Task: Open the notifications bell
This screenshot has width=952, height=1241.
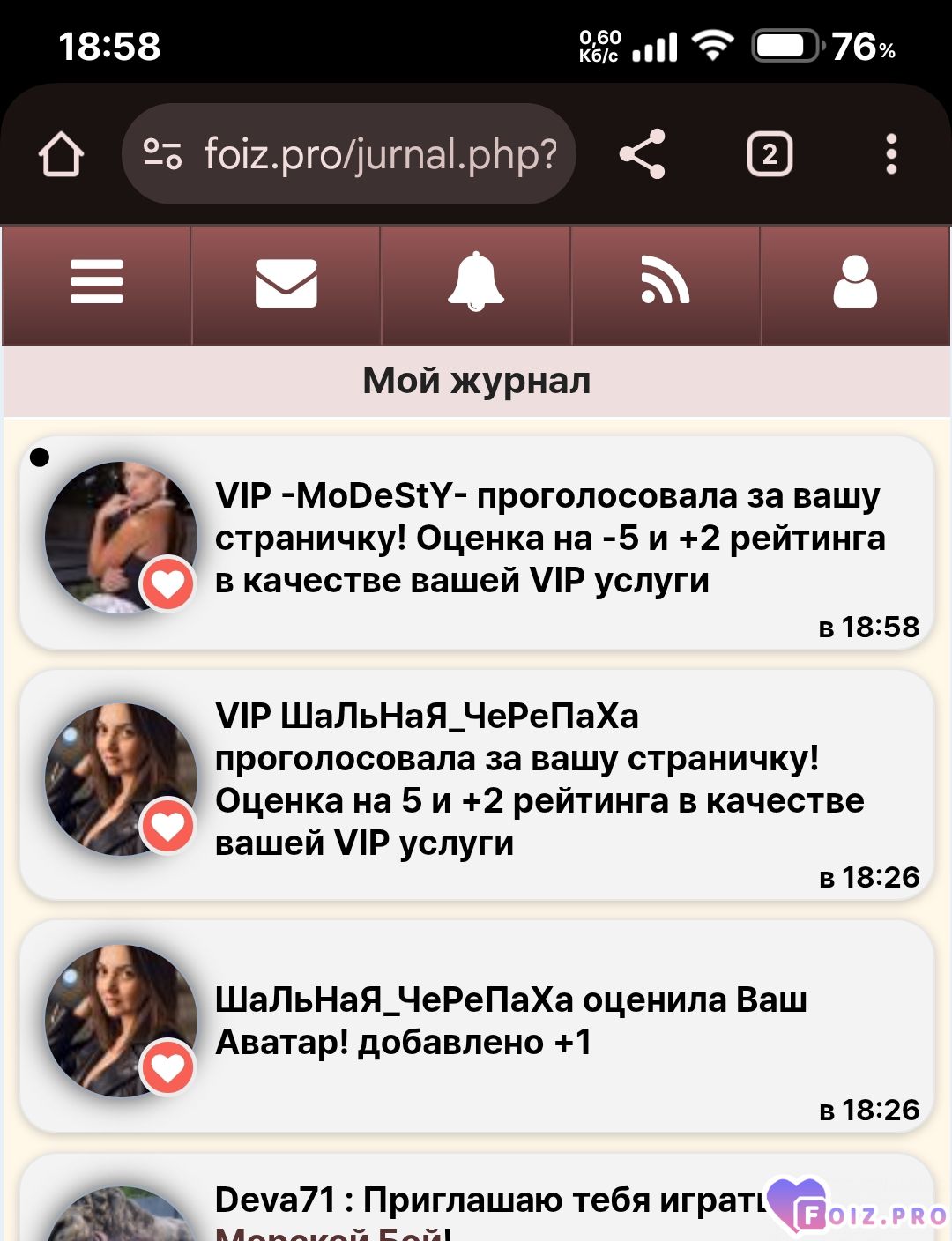Action: [x=476, y=284]
